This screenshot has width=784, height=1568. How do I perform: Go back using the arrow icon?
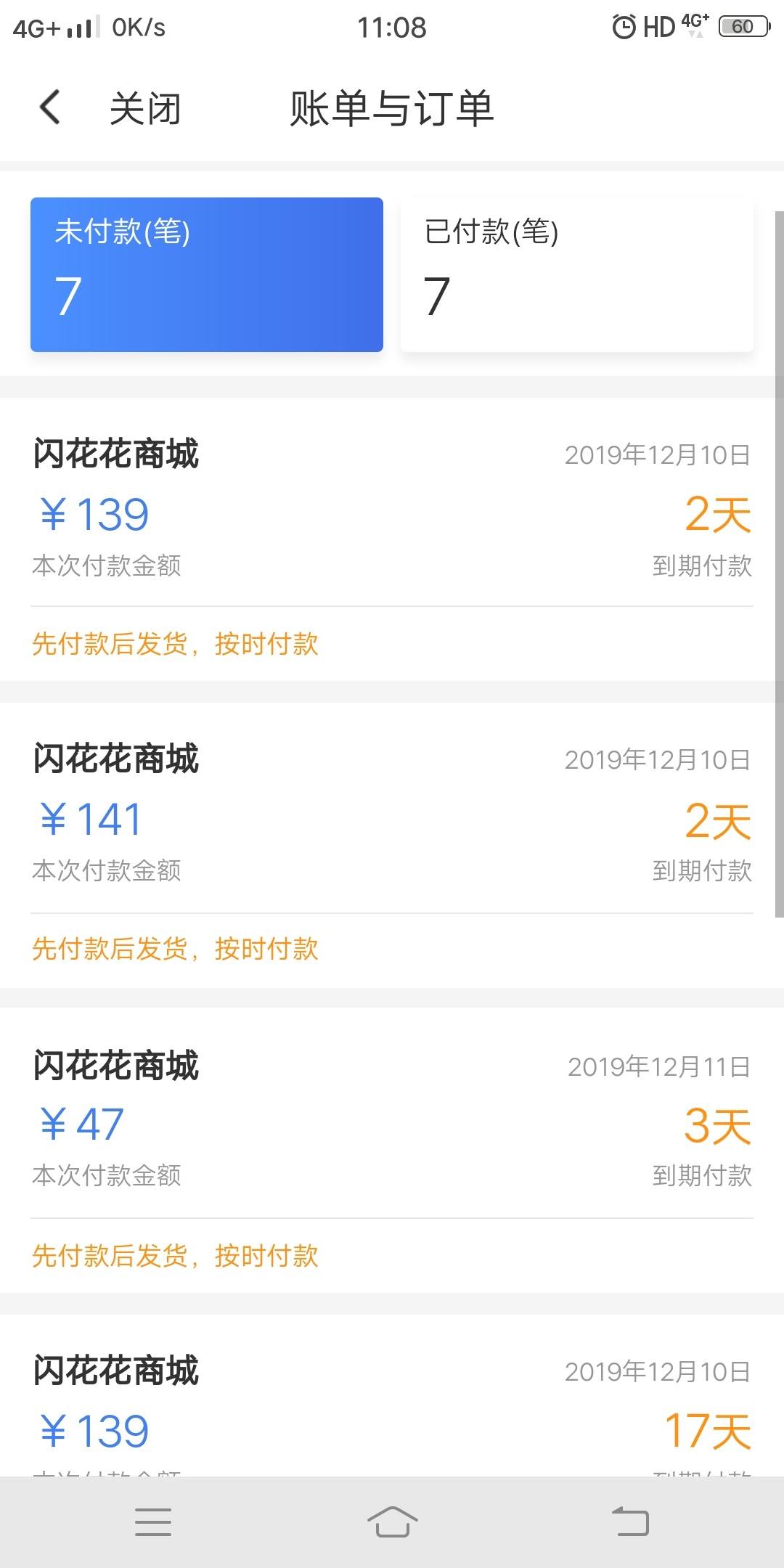point(49,107)
